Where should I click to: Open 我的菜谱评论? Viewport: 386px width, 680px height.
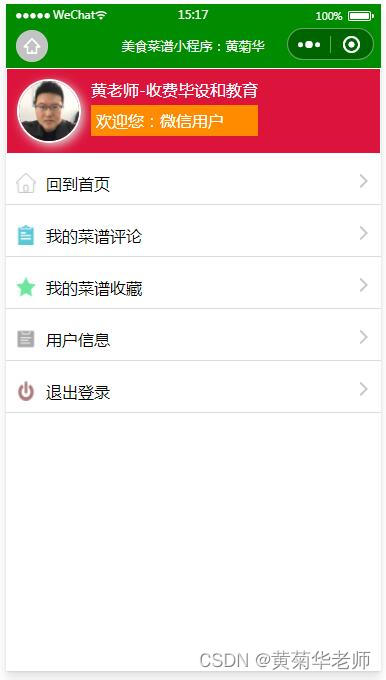point(193,233)
